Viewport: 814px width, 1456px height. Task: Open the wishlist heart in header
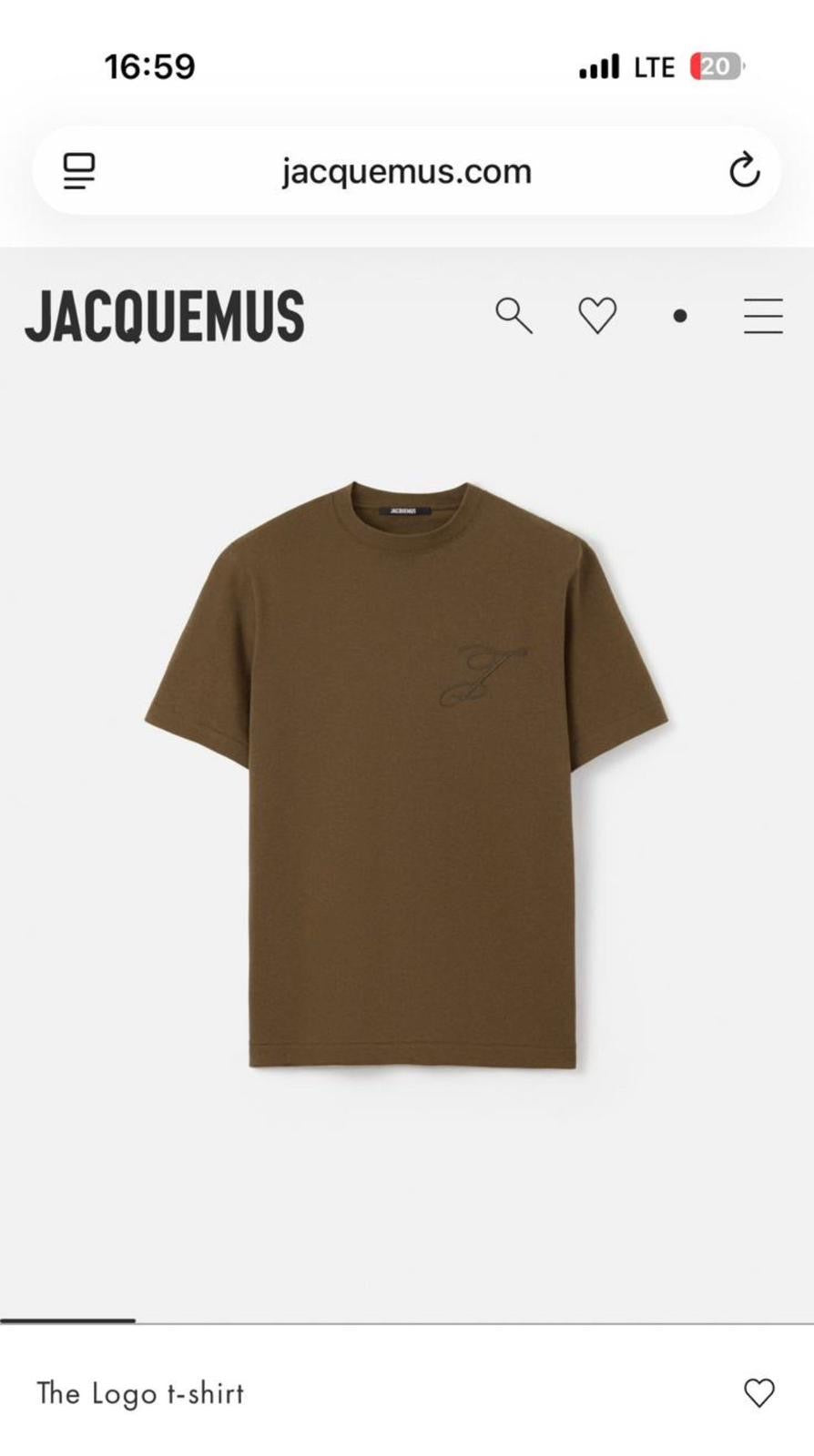pos(597,316)
